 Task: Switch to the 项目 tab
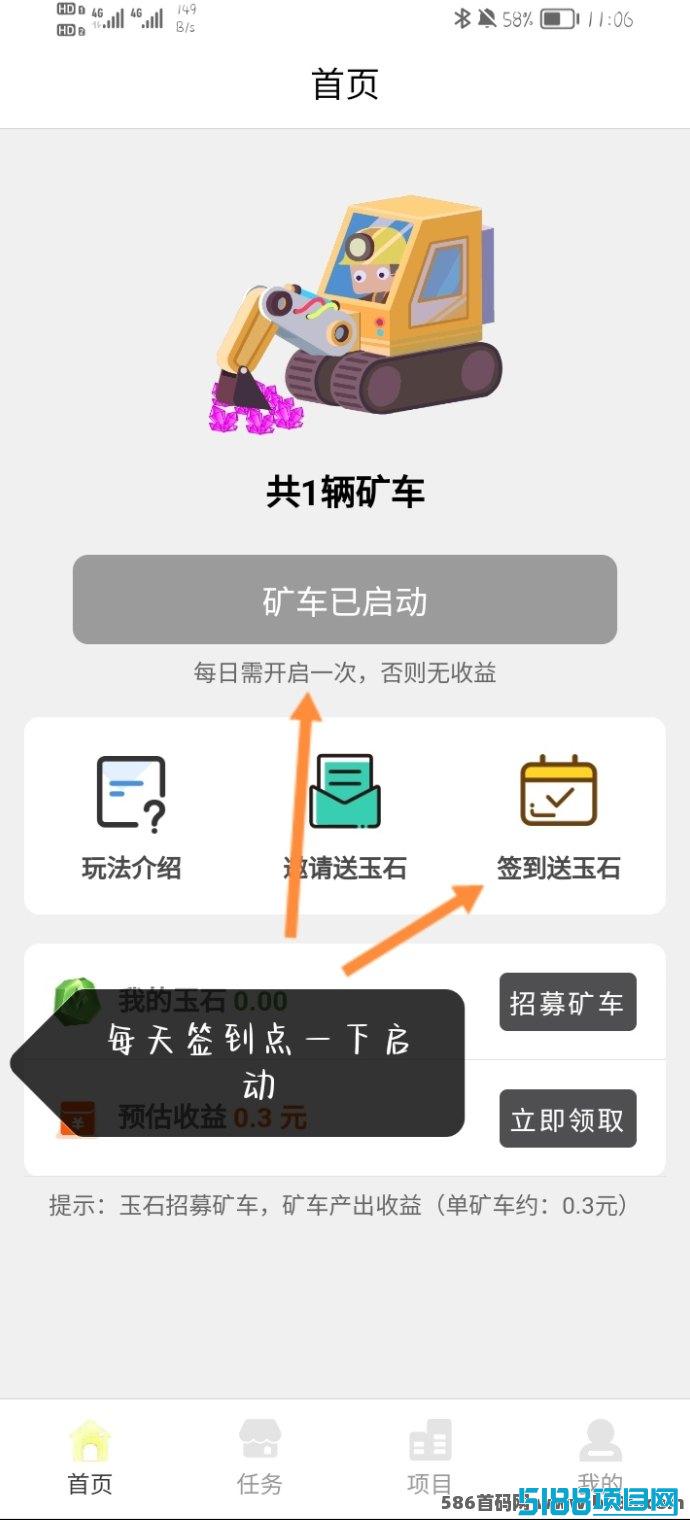[430, 1457]
